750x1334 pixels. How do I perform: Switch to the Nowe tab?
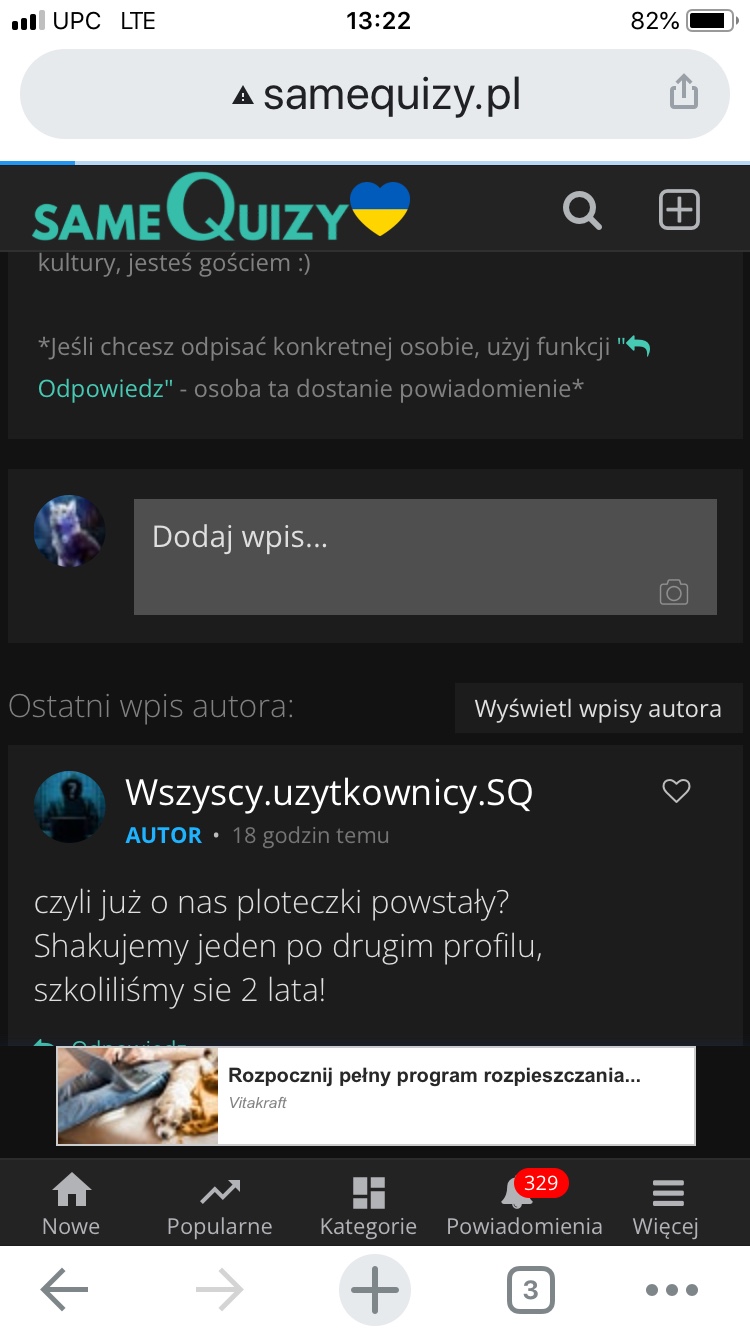click(x=71, y=1205)
